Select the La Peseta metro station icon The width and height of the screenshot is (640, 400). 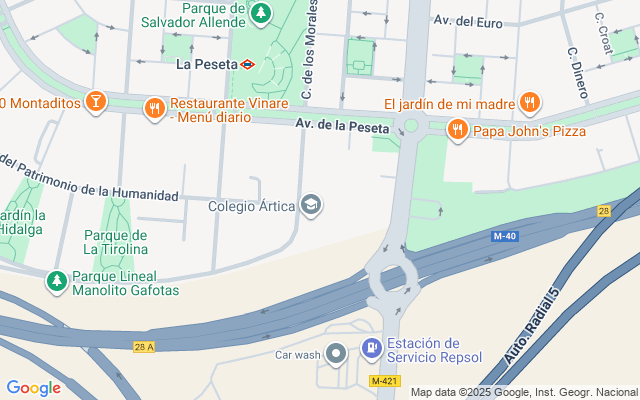247,64
